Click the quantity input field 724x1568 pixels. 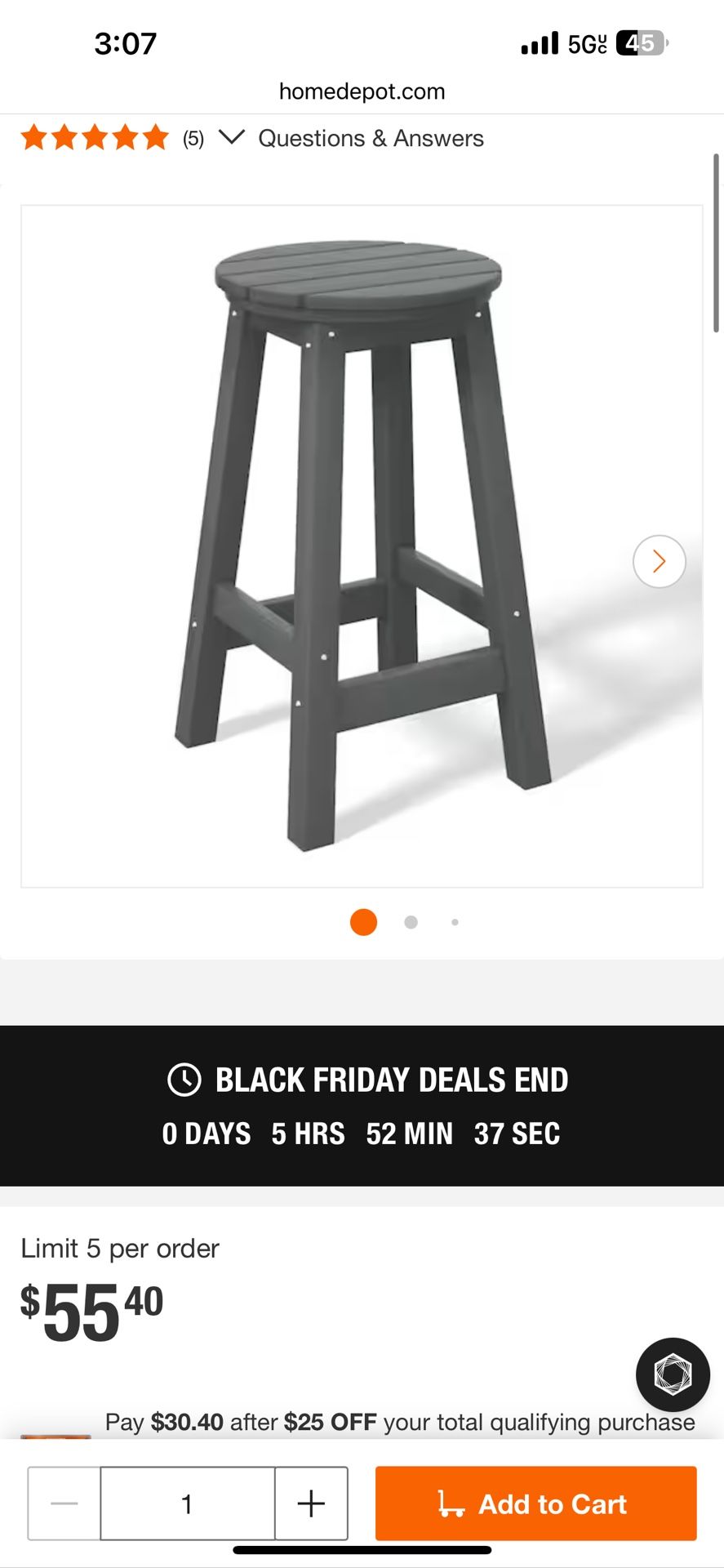[187, 1503]
